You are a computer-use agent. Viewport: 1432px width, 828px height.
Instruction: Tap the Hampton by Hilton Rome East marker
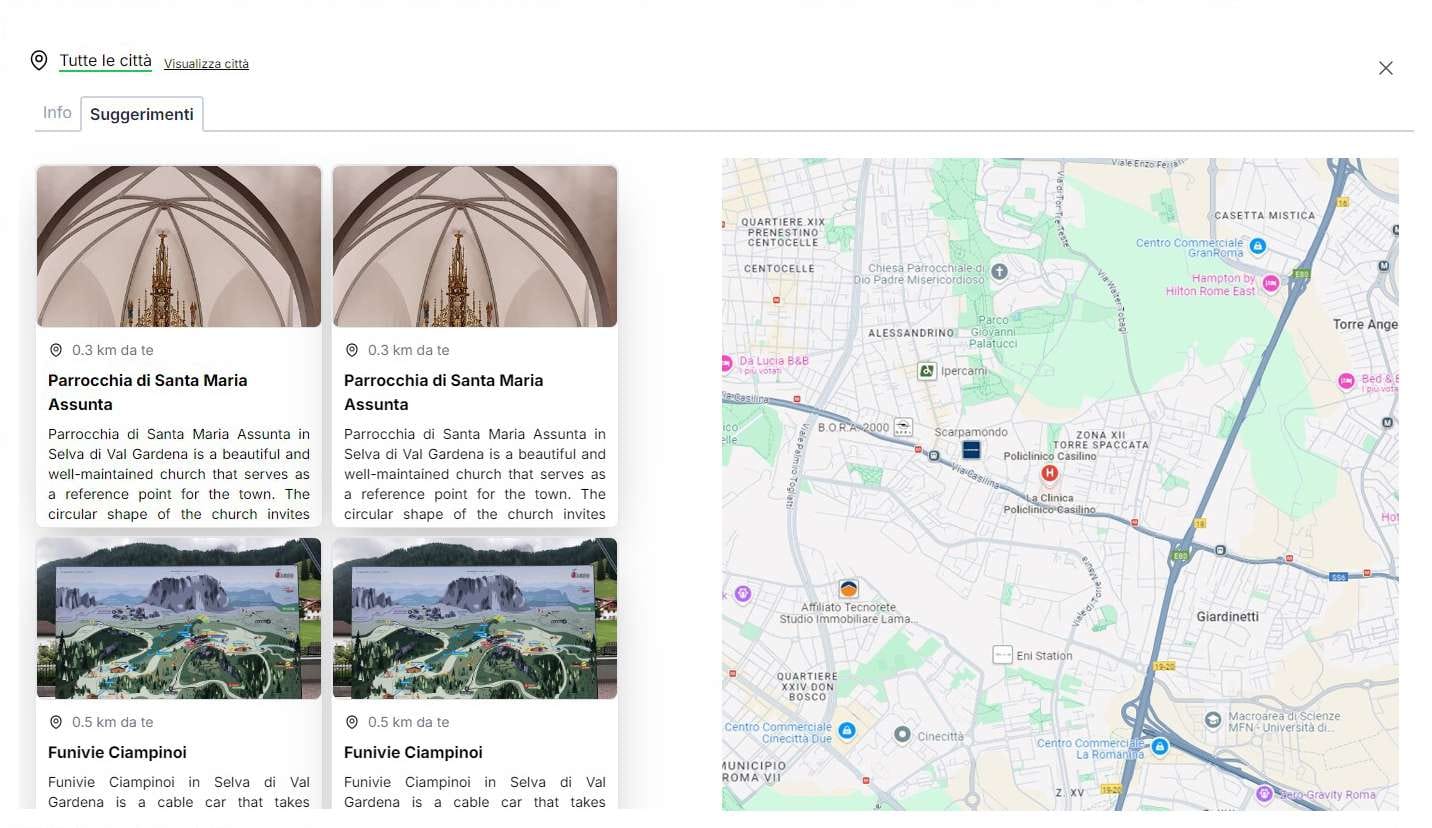pos(1271,284)
